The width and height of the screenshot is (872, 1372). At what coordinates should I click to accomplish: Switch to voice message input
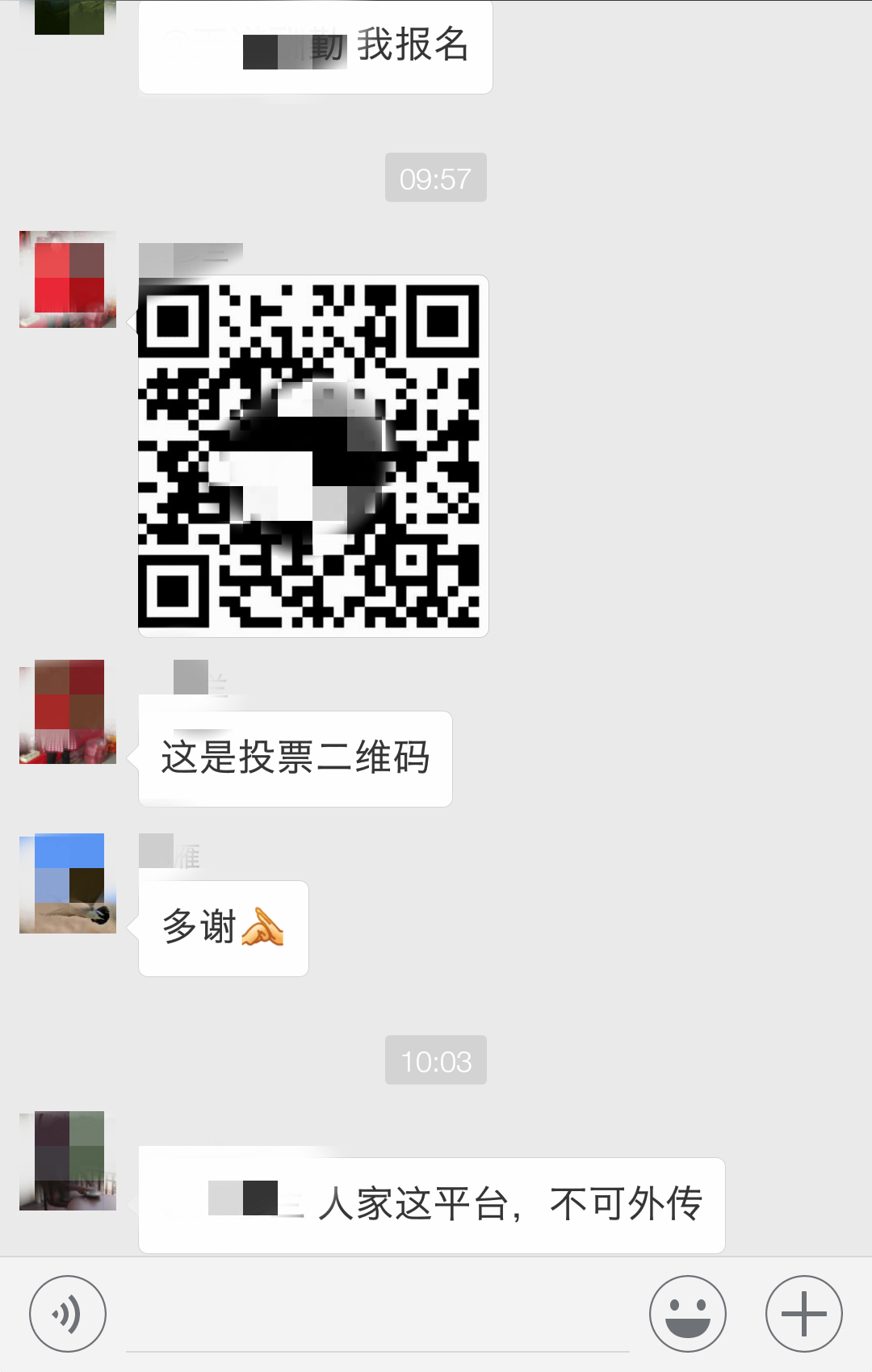68,1314
